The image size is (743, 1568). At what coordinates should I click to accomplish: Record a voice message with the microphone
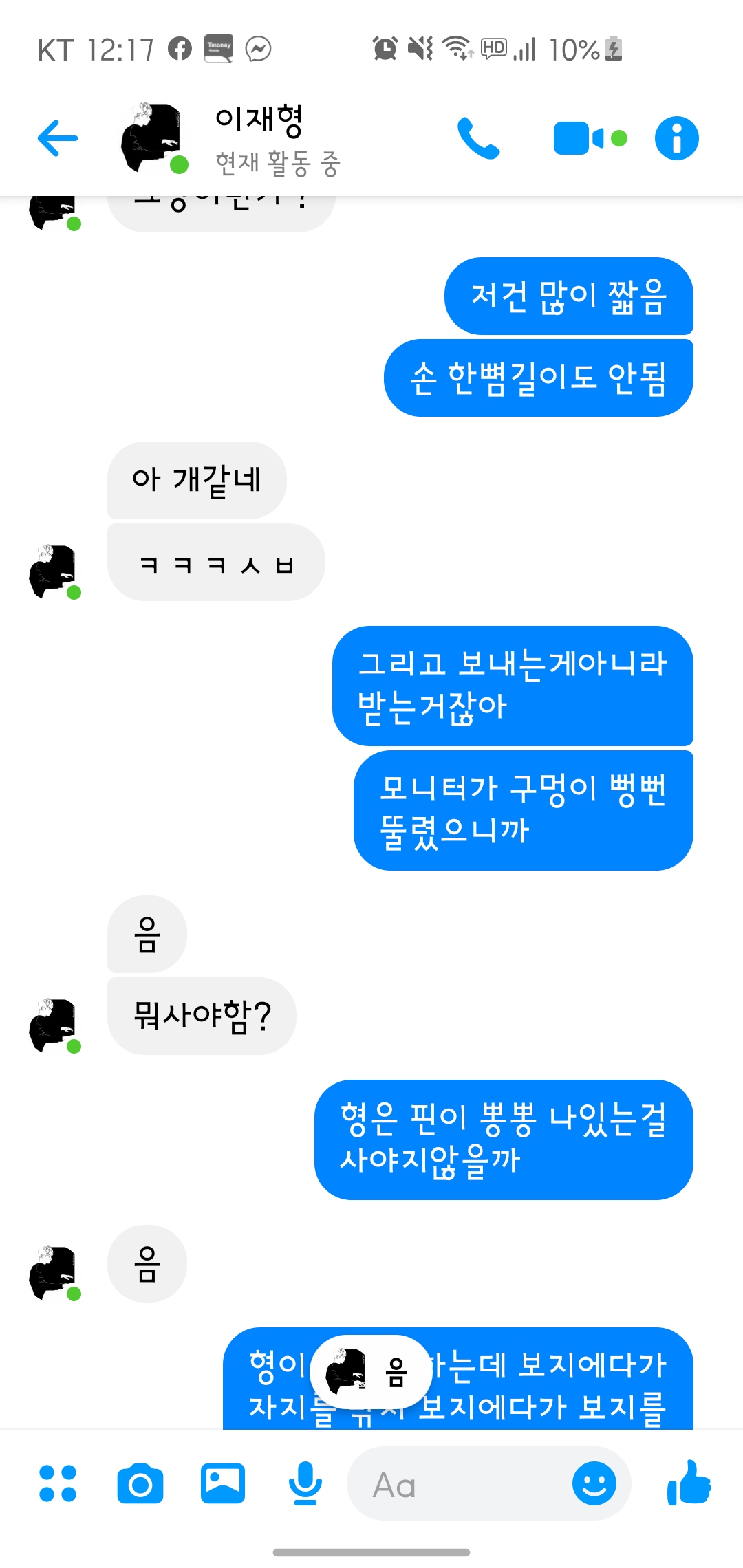(x=305, y=1483)
